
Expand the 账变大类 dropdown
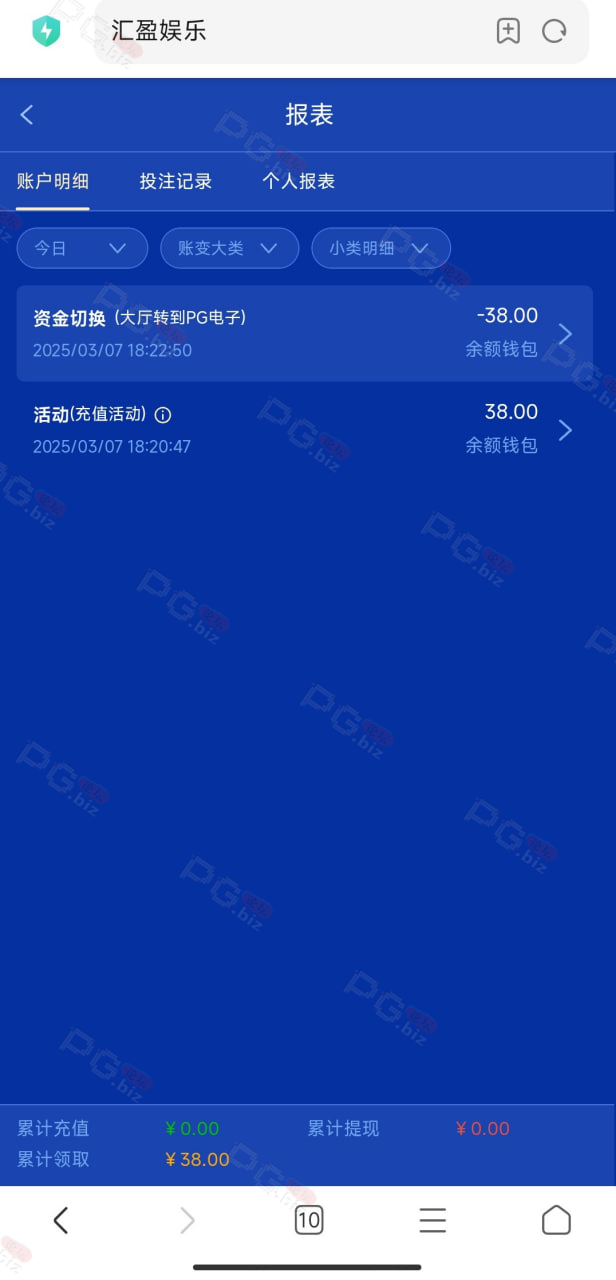pos(229,248)
